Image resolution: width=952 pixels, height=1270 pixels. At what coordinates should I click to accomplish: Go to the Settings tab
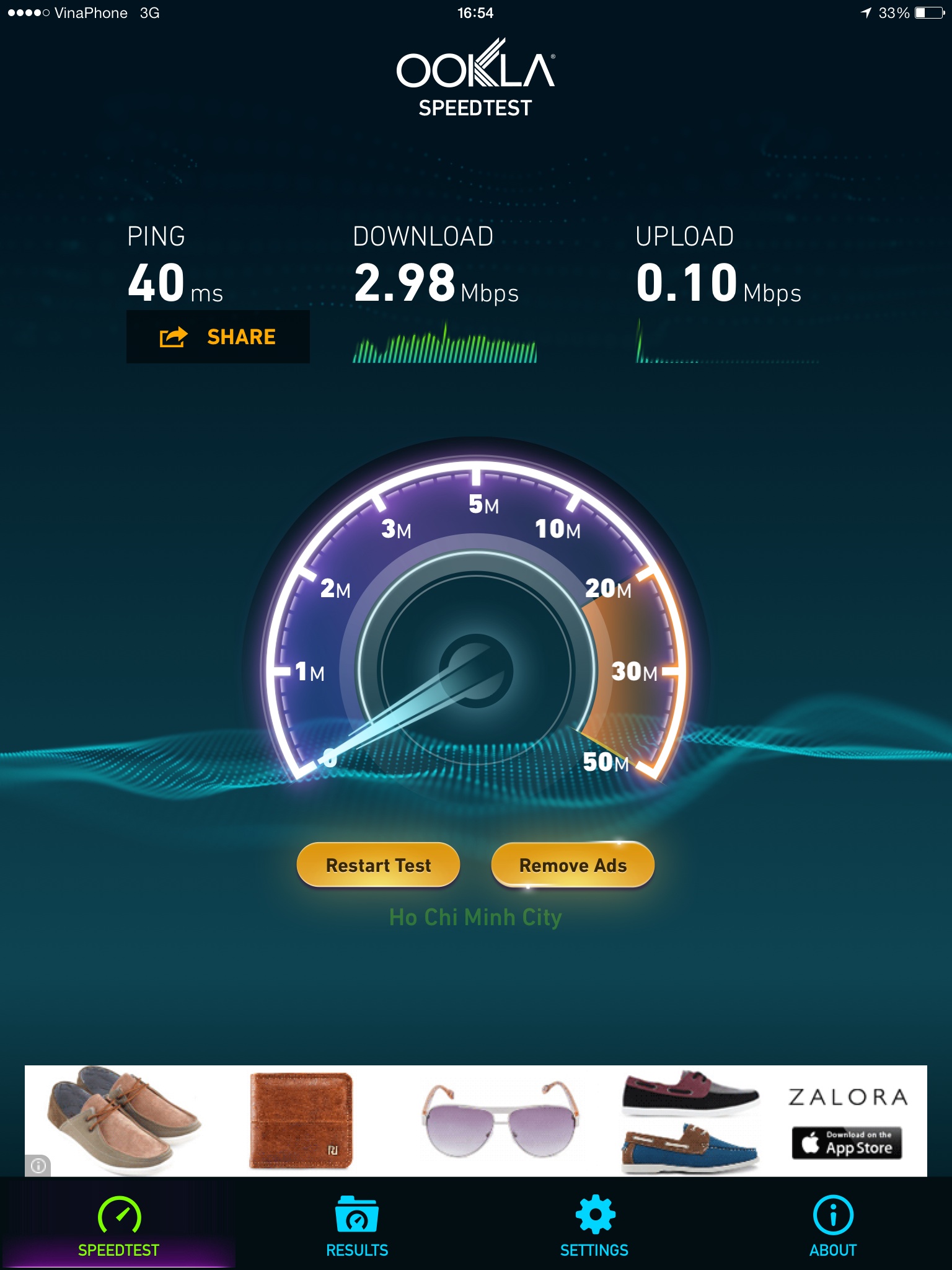[594, 1227]
